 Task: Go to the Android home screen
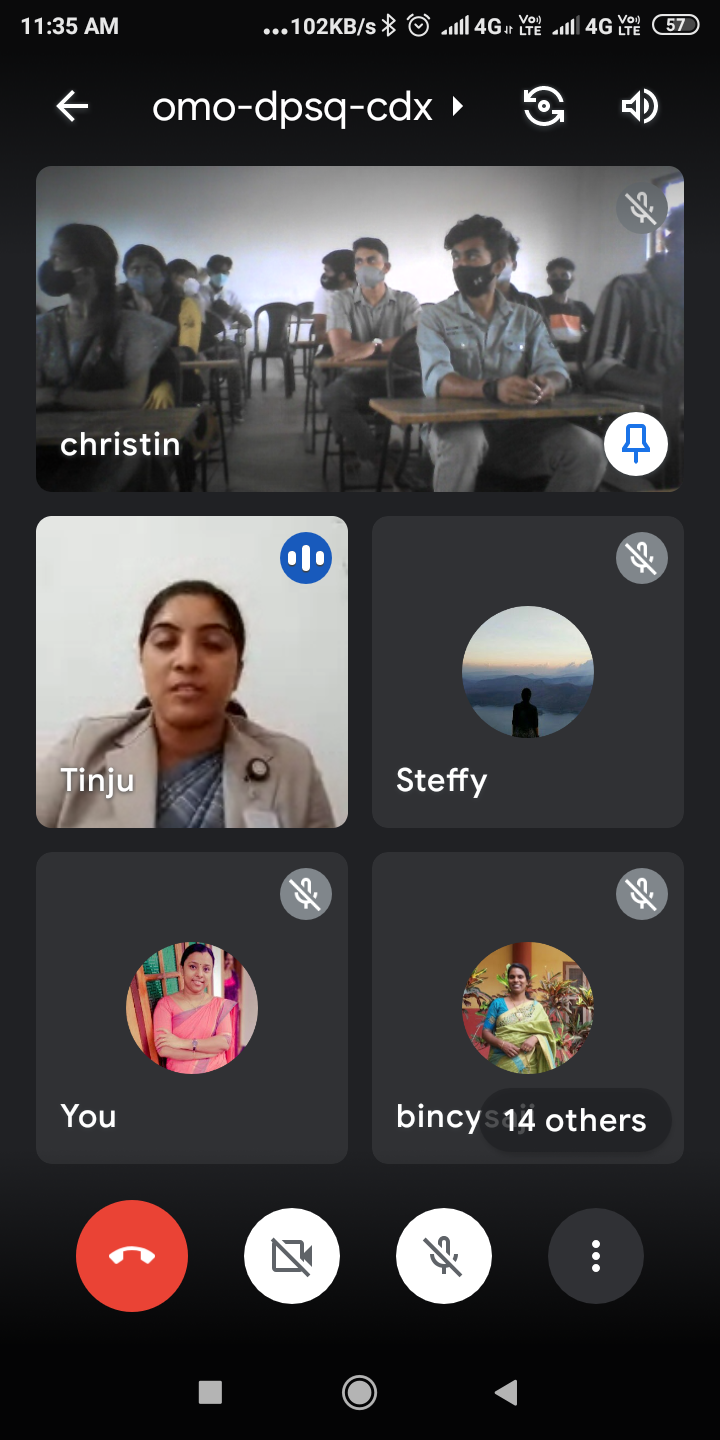click(x=359, y=1392)
